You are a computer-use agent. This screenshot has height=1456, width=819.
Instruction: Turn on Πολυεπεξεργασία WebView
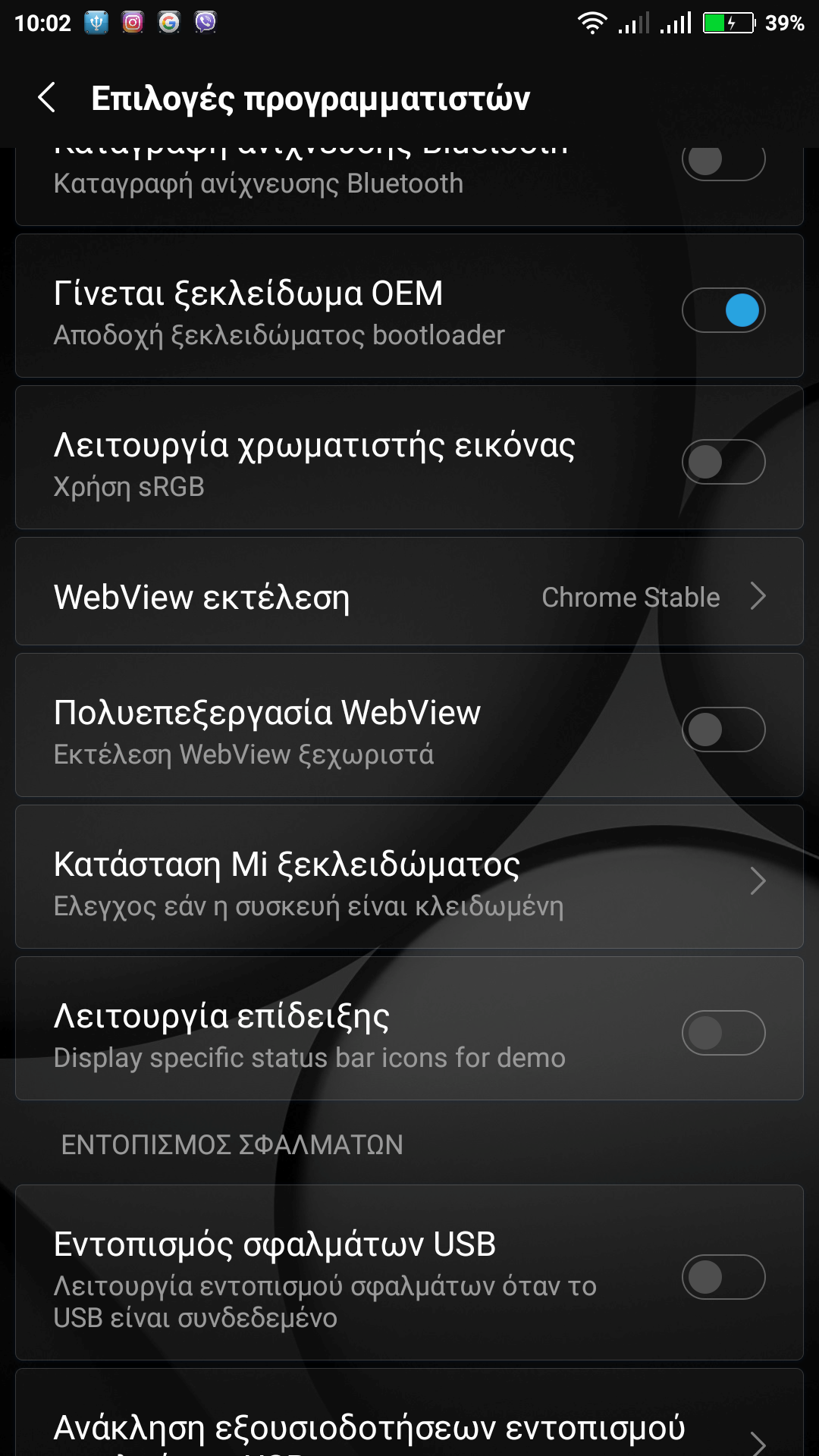[723, 730]
